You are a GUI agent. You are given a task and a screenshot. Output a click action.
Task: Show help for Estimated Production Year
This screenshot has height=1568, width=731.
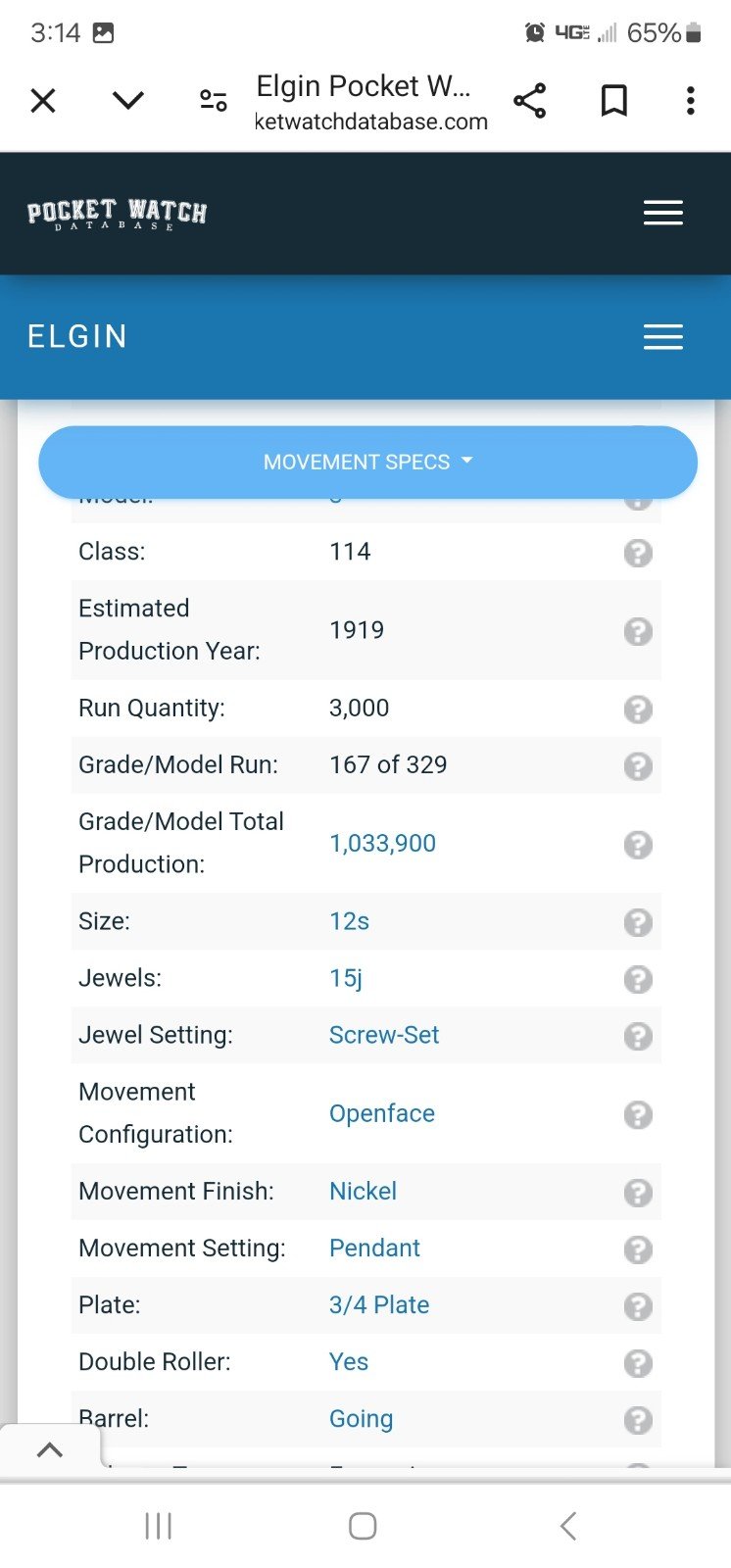pyautogui.click(x=638, y=631)
